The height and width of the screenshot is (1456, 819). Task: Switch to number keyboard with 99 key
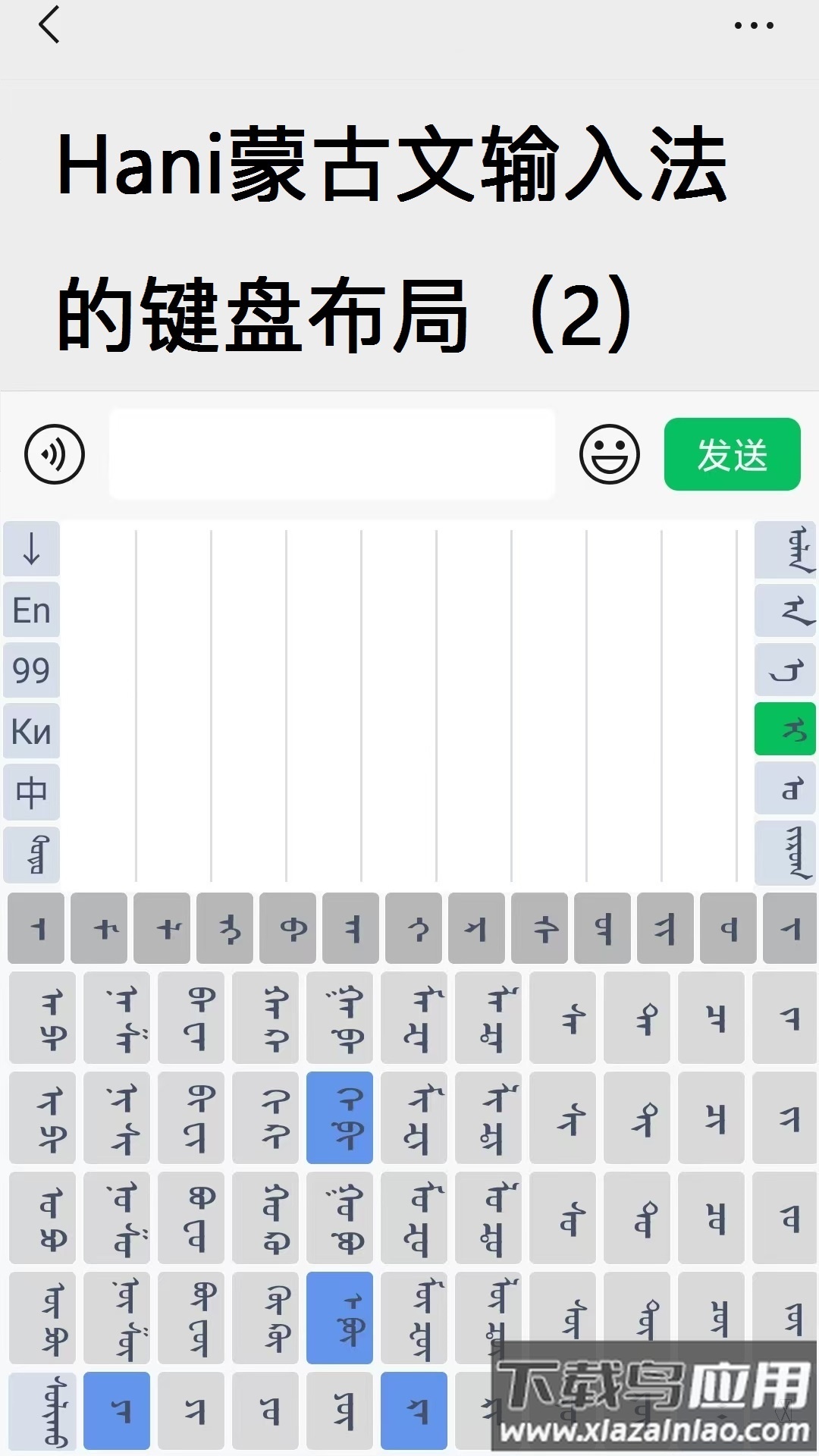(32, 670)
